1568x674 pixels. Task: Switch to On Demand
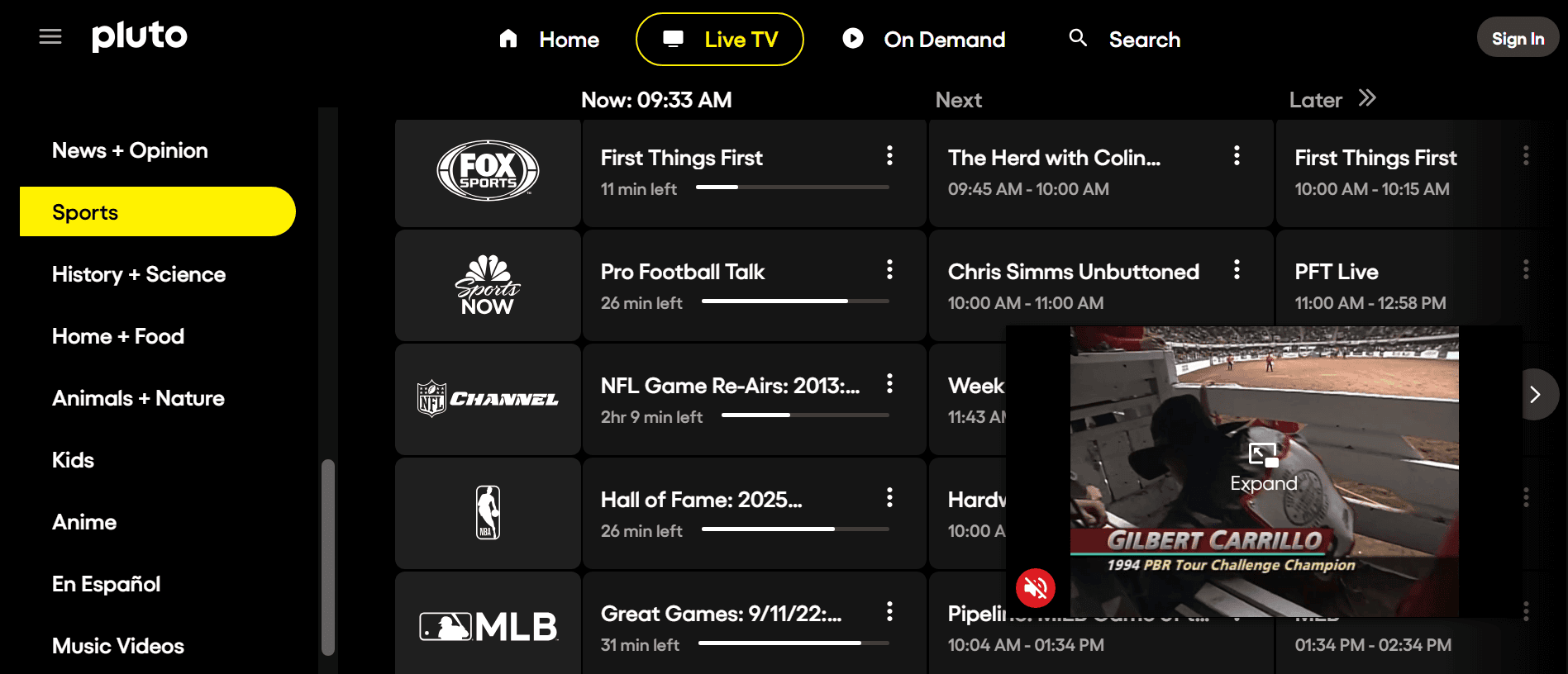924,40
